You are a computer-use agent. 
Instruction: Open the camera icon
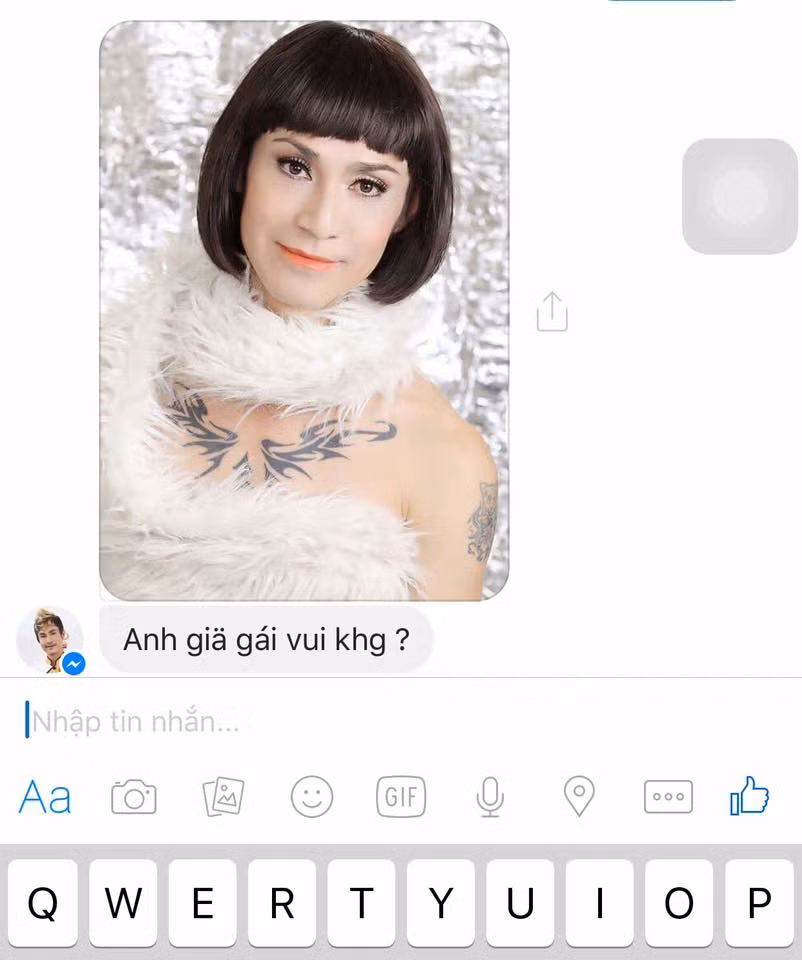tap(133, 797)
